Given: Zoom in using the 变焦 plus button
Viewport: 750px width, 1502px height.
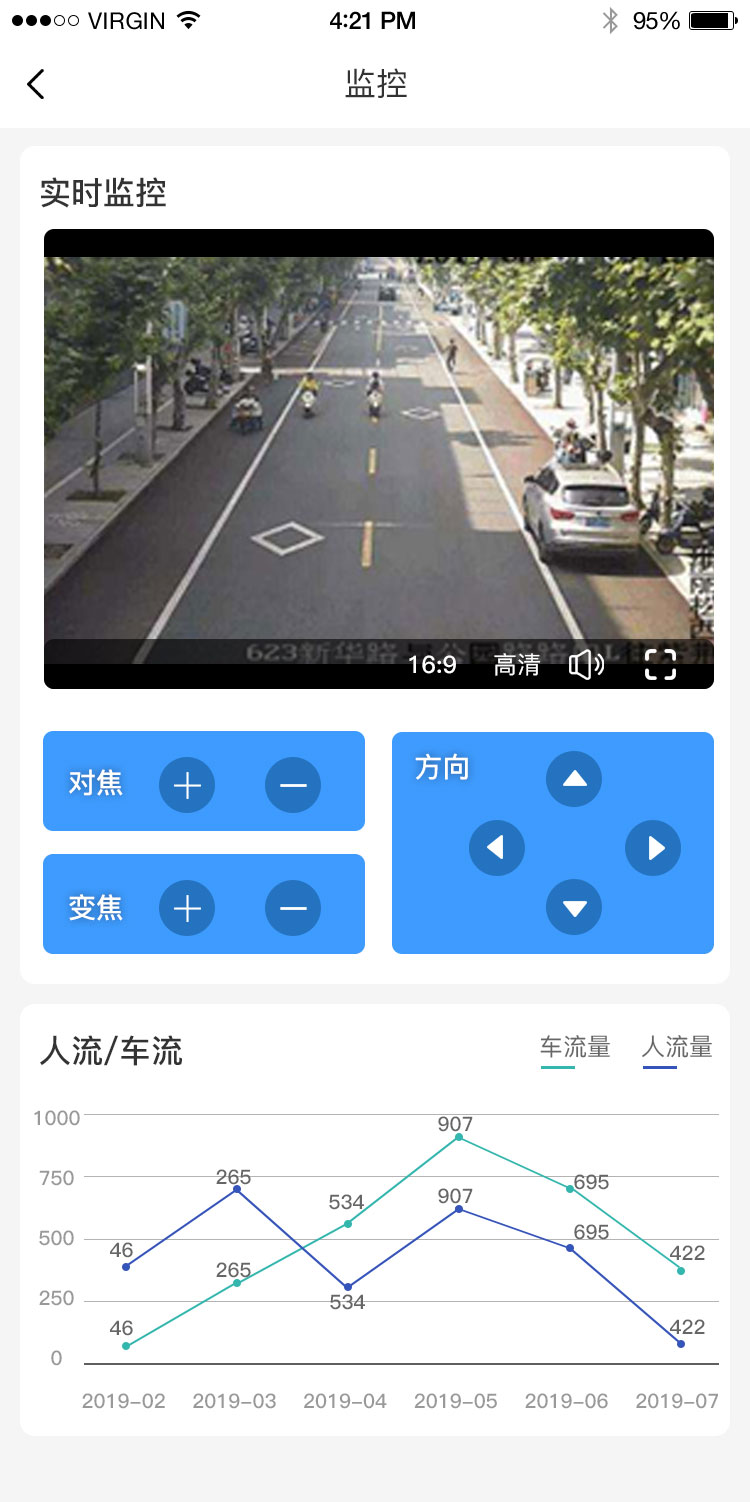Looking at the screenshot, I should coord(187,908).
